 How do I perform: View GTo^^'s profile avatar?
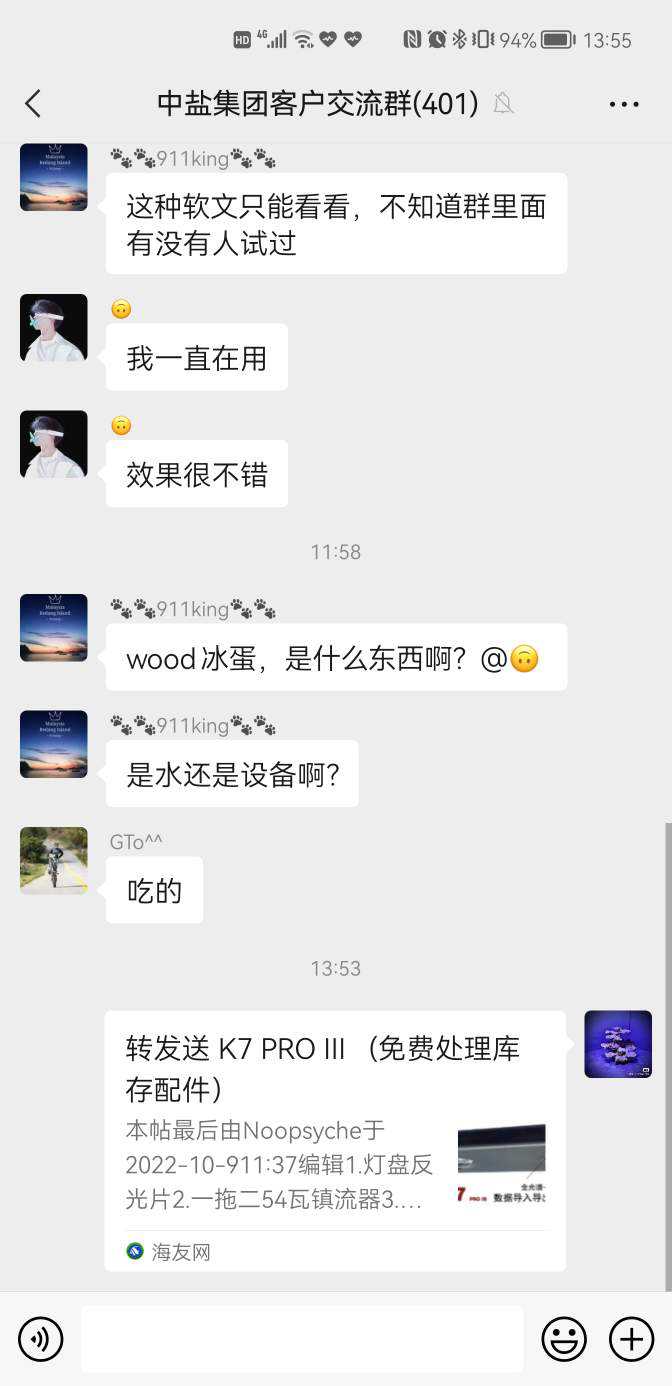coord(54,860)
